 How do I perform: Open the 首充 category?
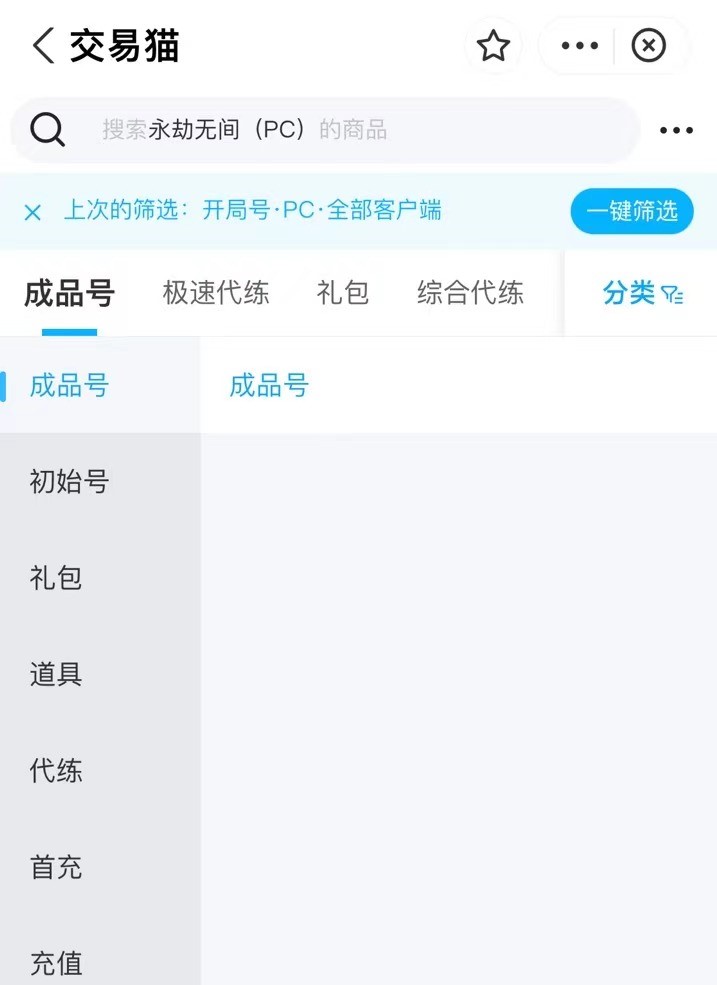coord(56,867)
